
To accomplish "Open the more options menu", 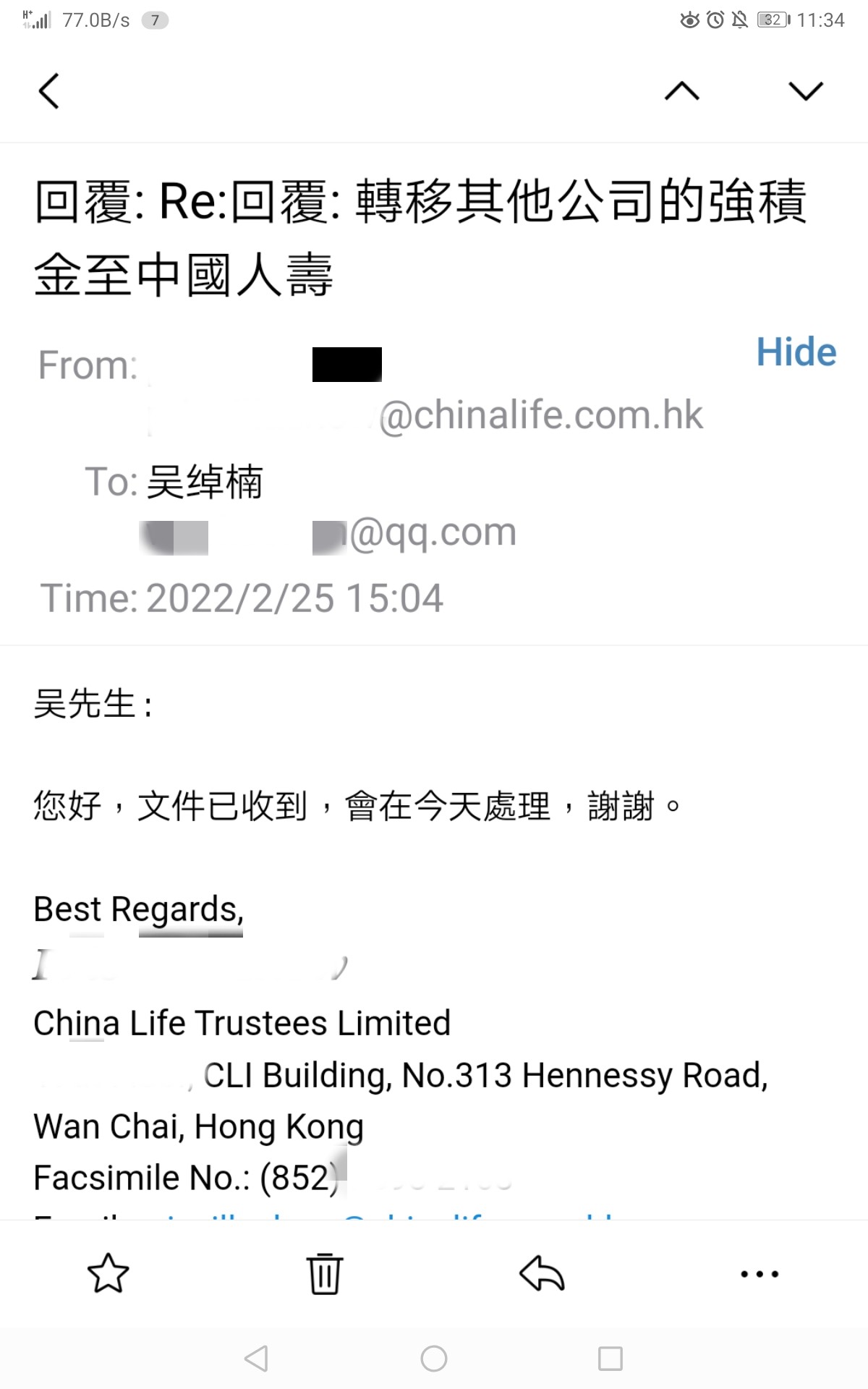I will point(759,1274).
